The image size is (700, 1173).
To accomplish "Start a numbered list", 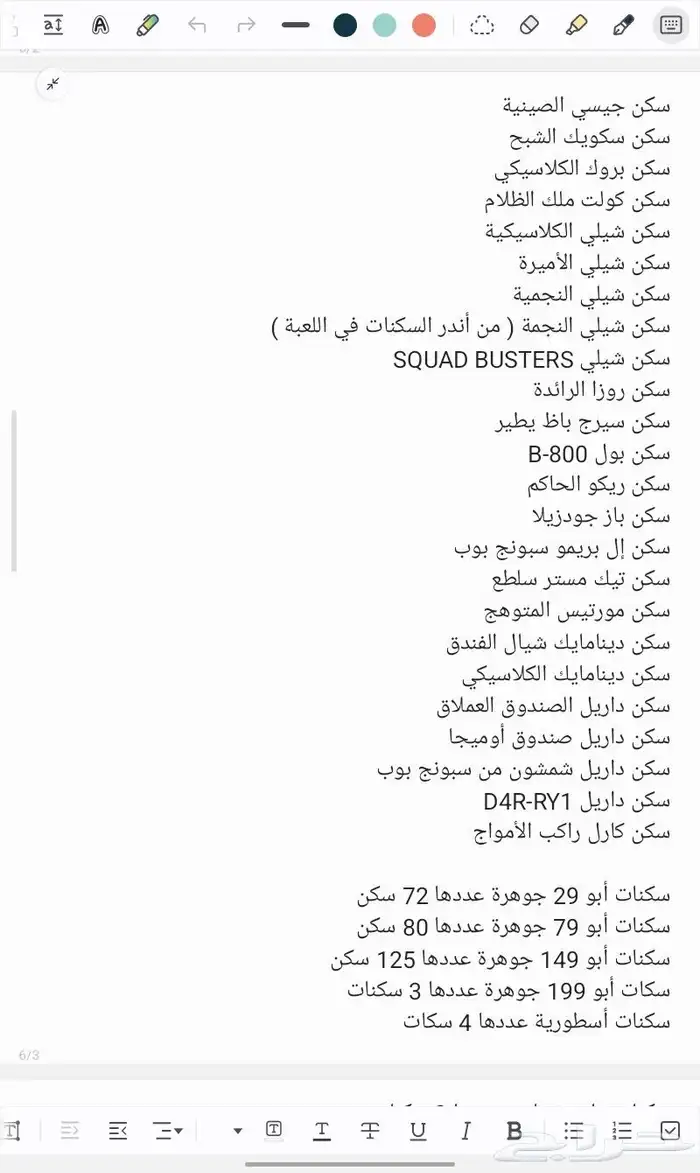I will [622, 1131].
